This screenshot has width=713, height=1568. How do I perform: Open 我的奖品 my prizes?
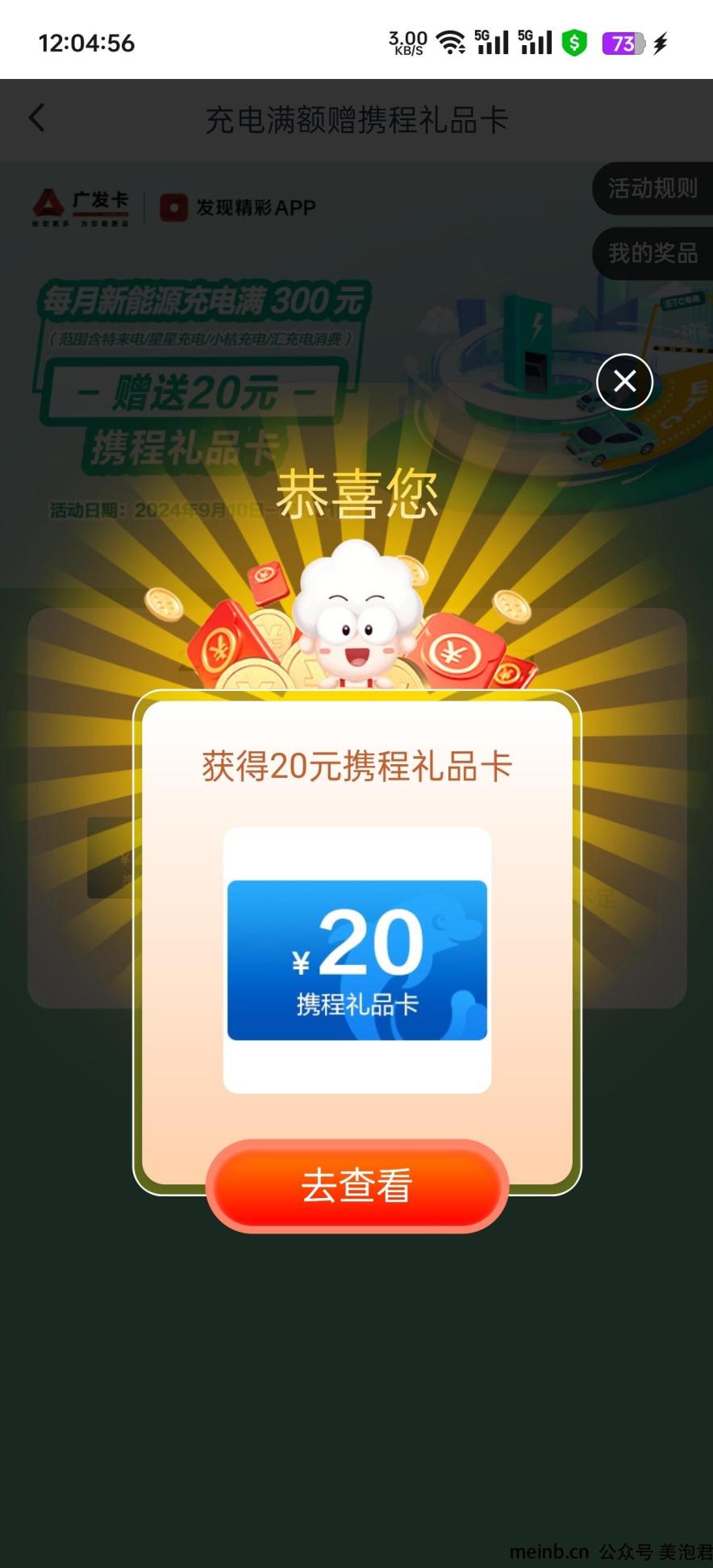[653, 252]
